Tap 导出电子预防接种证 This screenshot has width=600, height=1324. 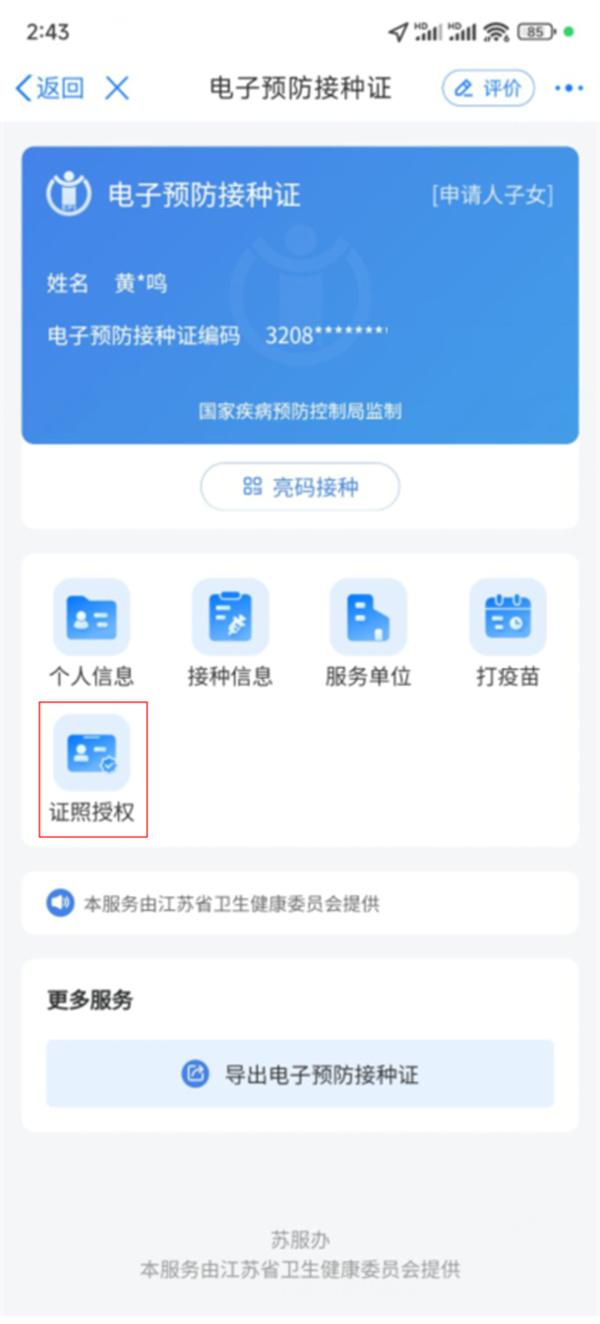(x=300, y=1074)
